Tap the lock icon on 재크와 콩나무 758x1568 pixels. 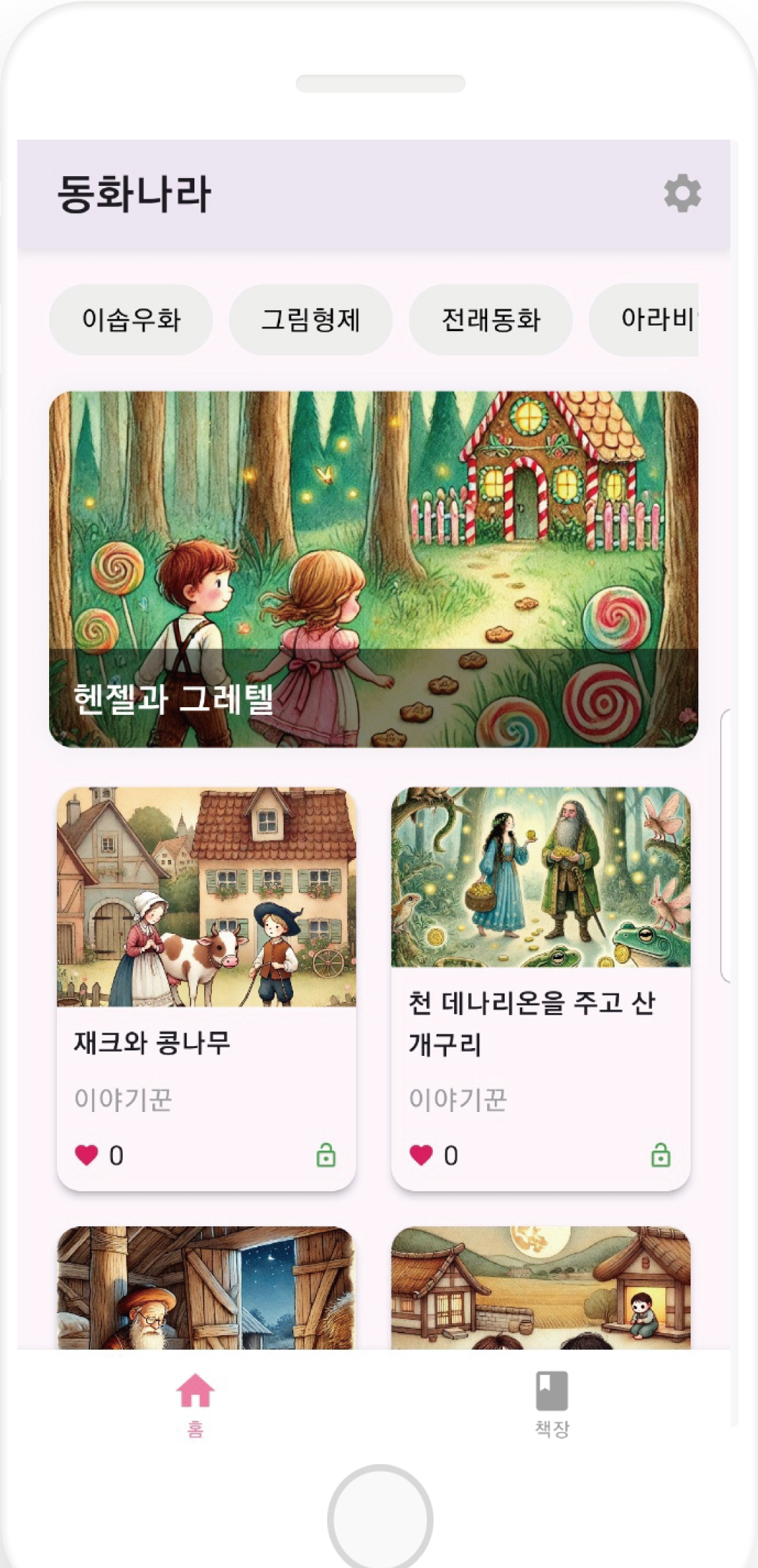(326, 1155)
